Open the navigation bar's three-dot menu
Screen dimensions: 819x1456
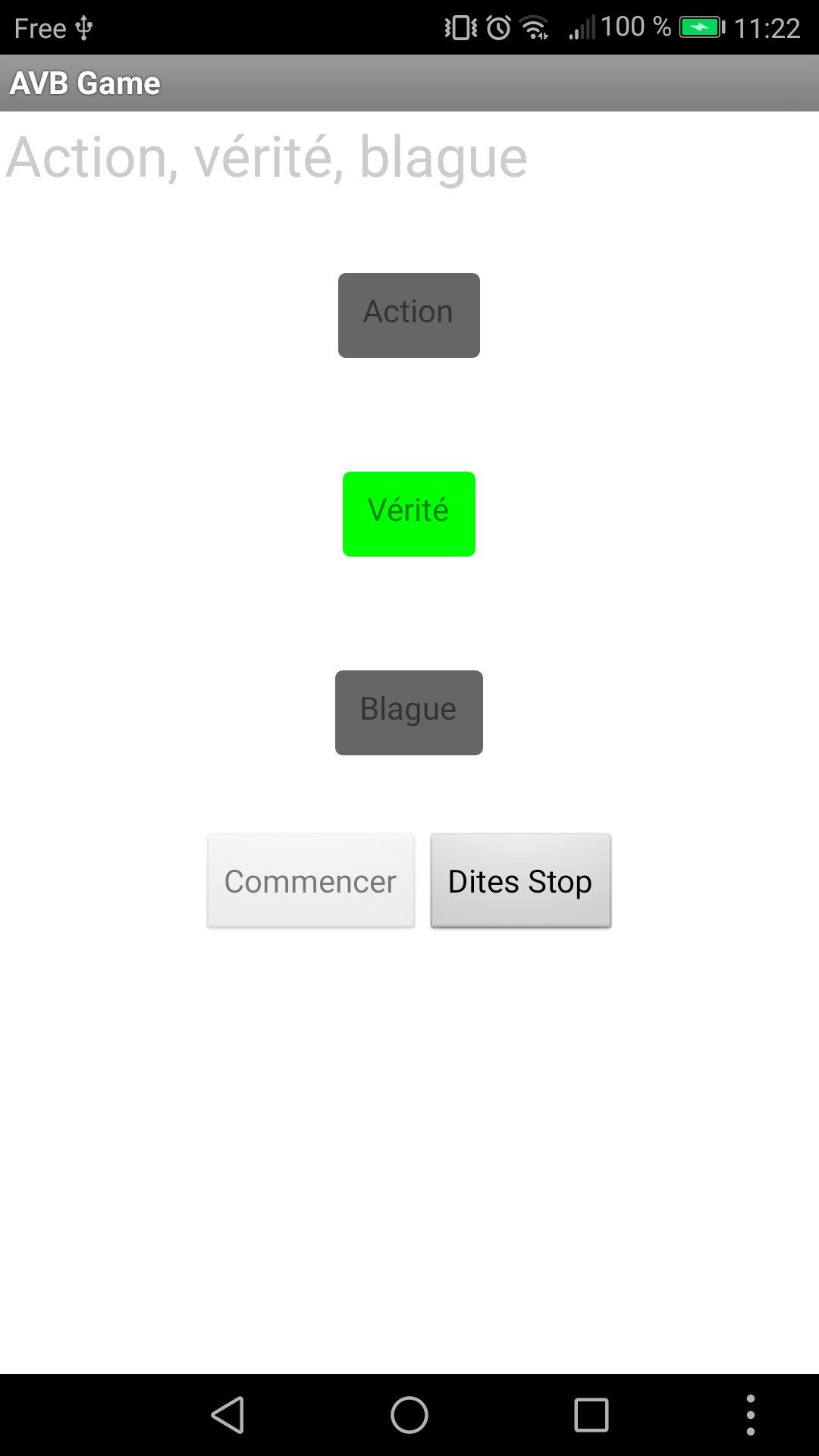pos(750,1415)
